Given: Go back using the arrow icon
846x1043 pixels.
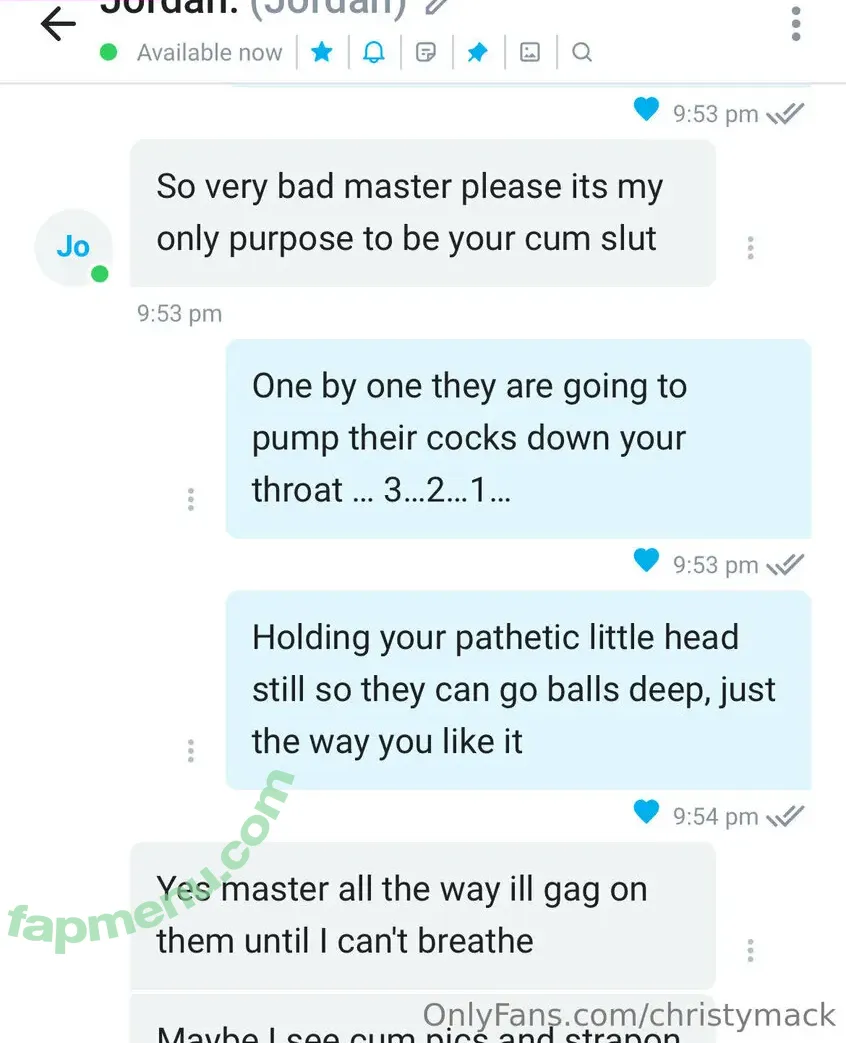Looking at the screenshot, I should coord(58,24).
